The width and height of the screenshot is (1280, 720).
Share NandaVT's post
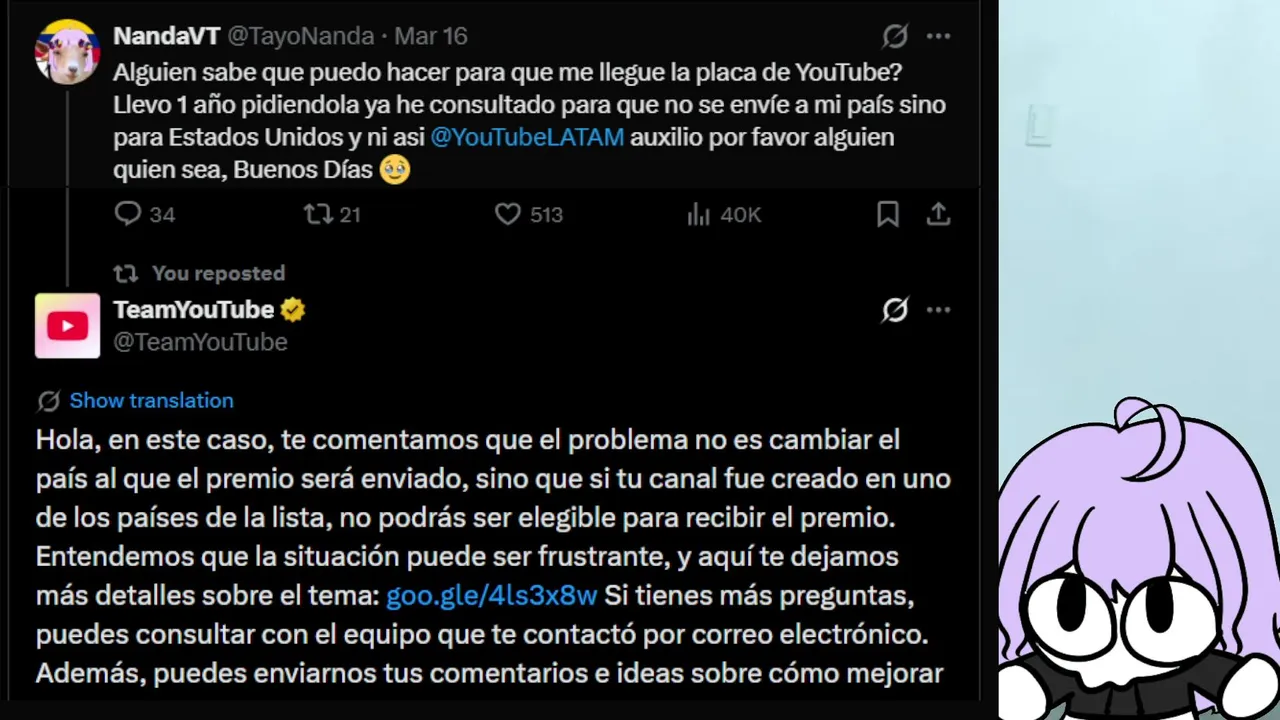[938, 214]
